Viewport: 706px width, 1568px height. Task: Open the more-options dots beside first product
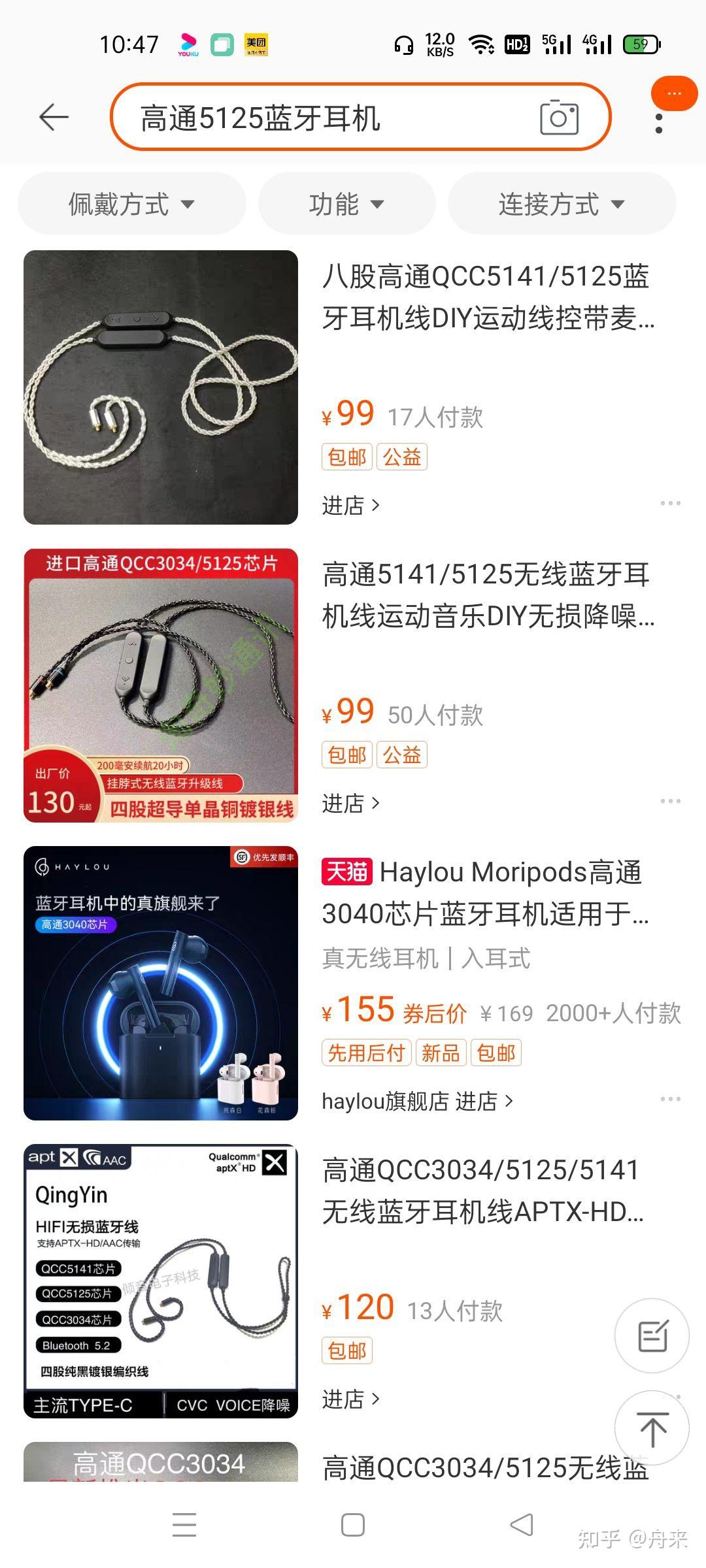(671, 502)
